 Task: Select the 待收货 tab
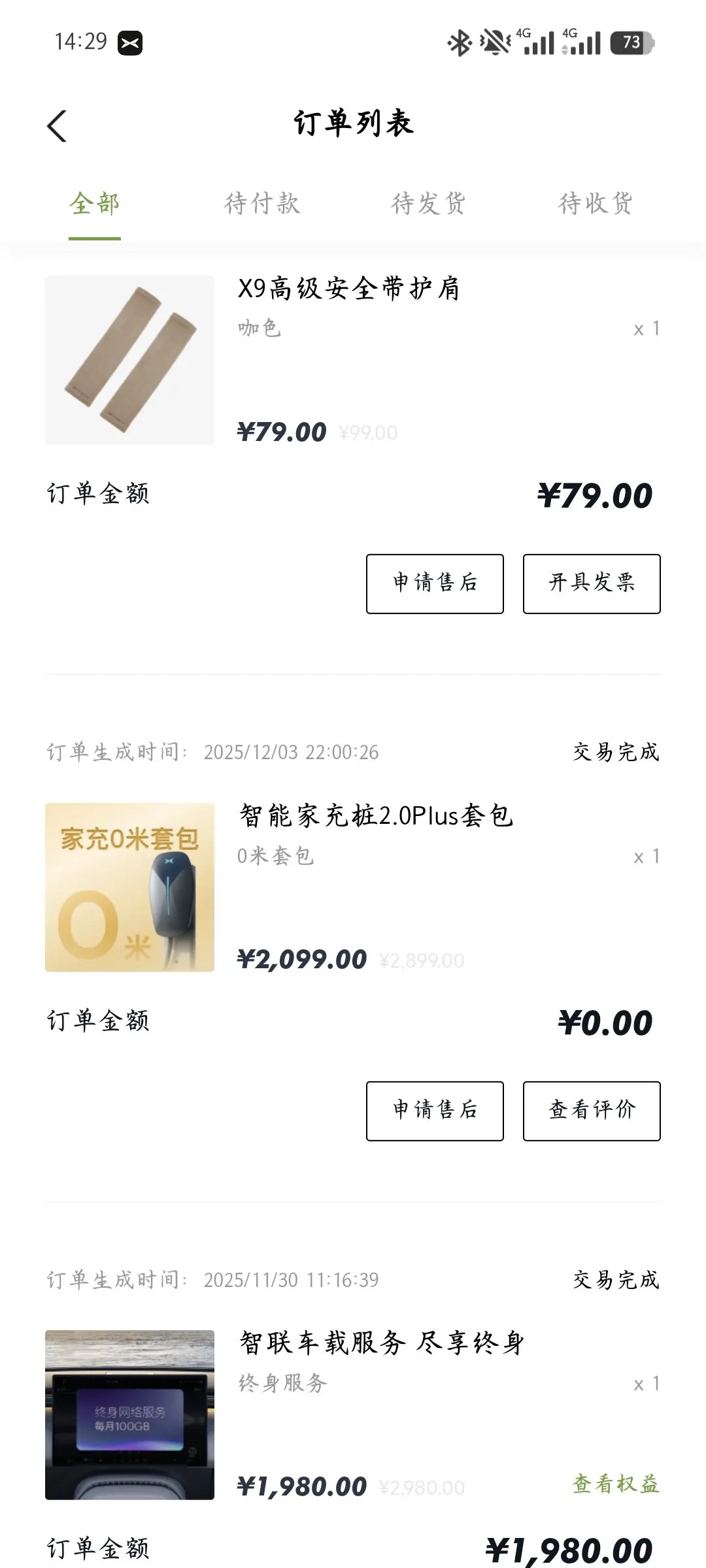pos(596,204)
